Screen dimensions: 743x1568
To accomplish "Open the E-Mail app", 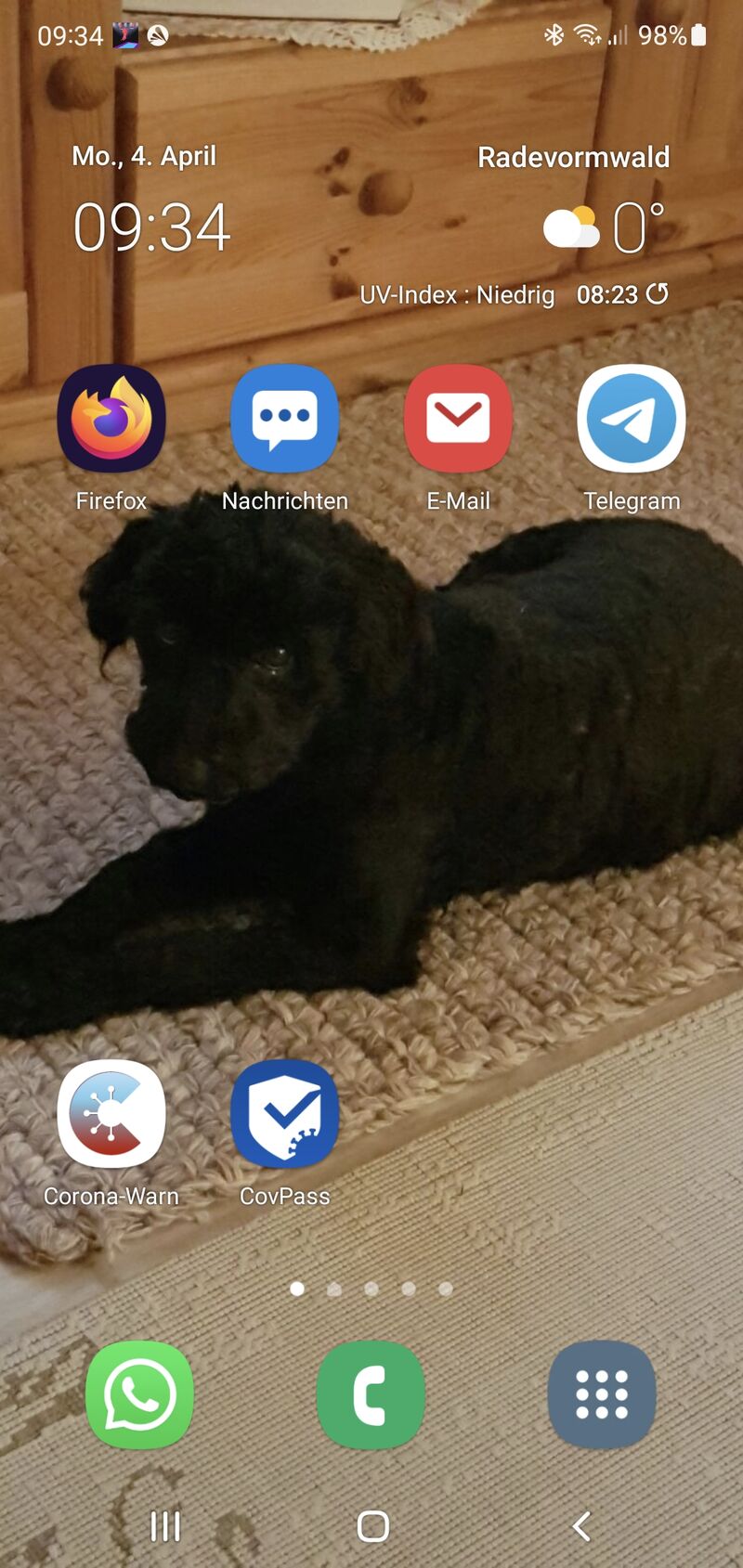I will click(458, 419).
